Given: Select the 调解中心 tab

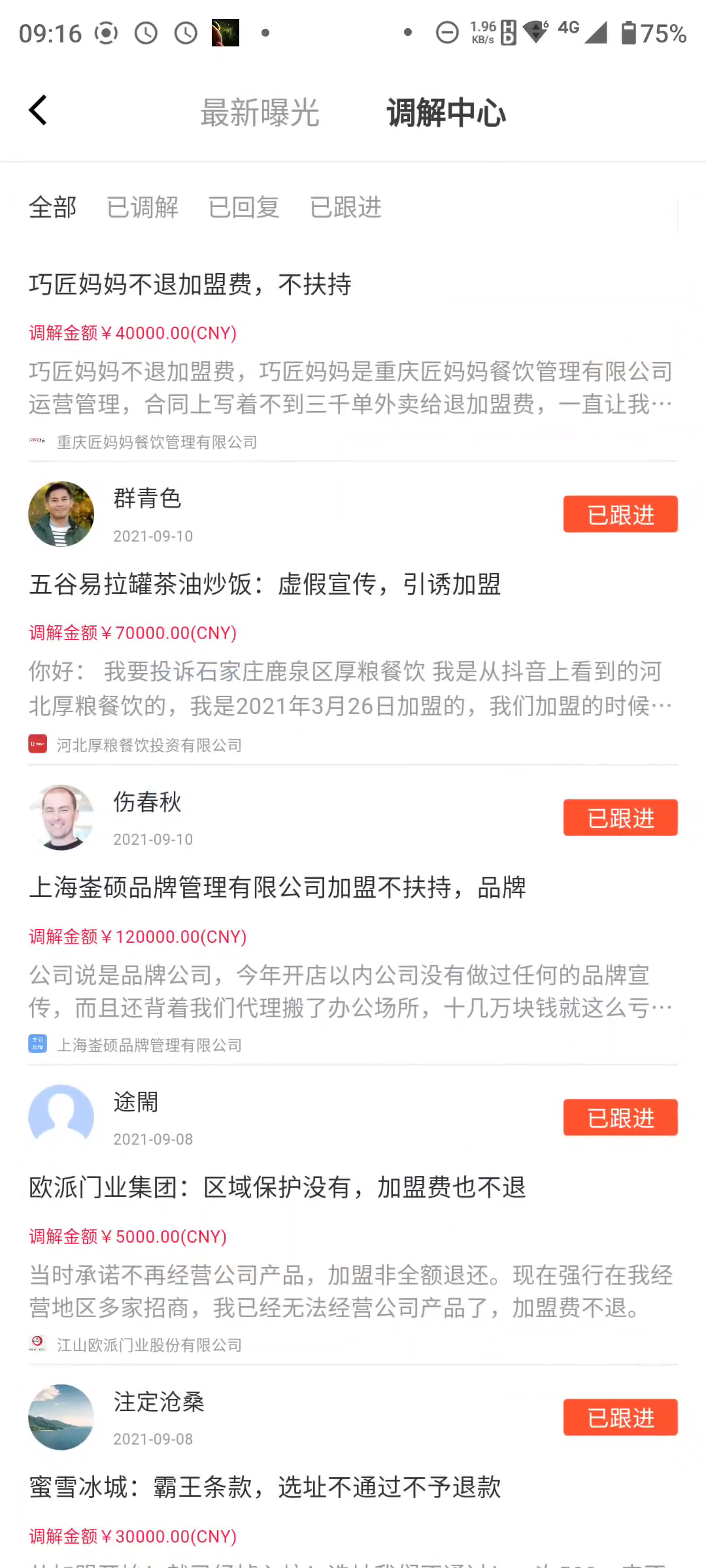Looking at the screenshot, I should click(x=446, y=112).
